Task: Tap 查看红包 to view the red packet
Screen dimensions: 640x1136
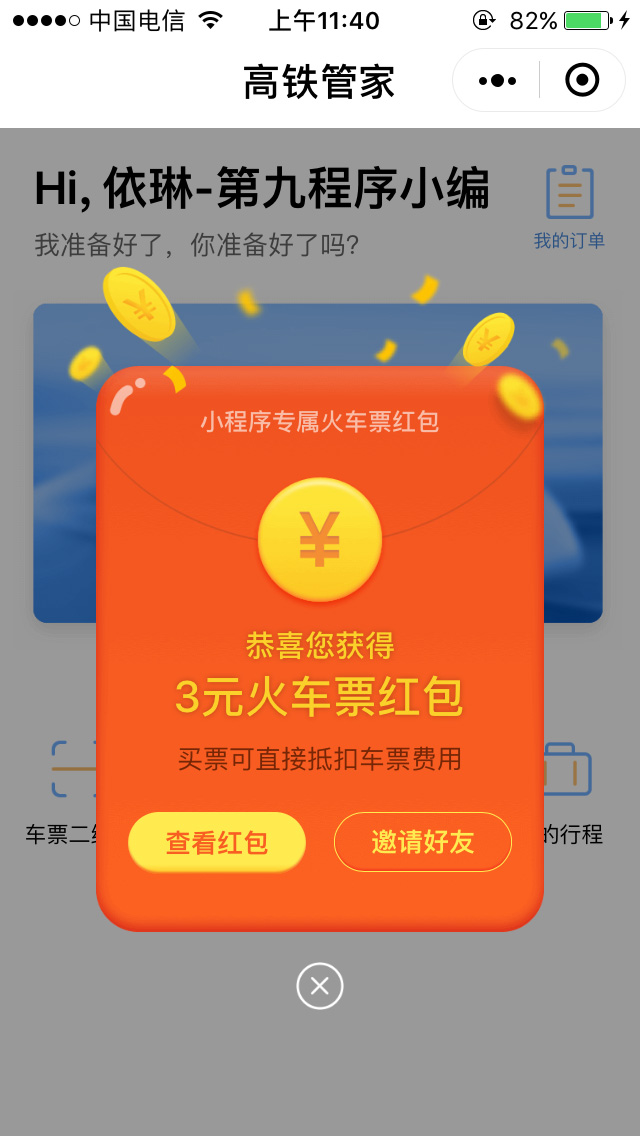Action: [x=216, y=842]
